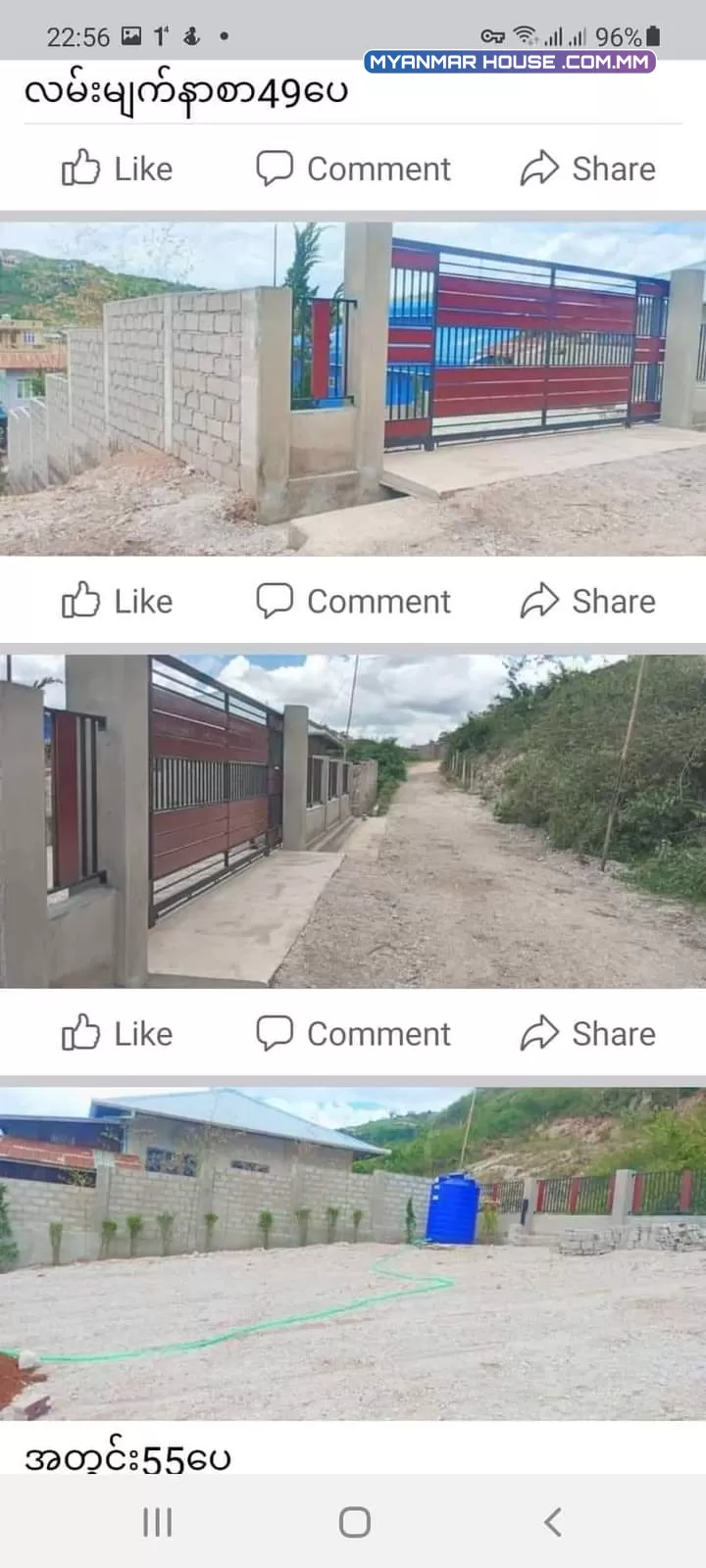Comment on the dirt road beside the gate photo

click(353, 1034)
